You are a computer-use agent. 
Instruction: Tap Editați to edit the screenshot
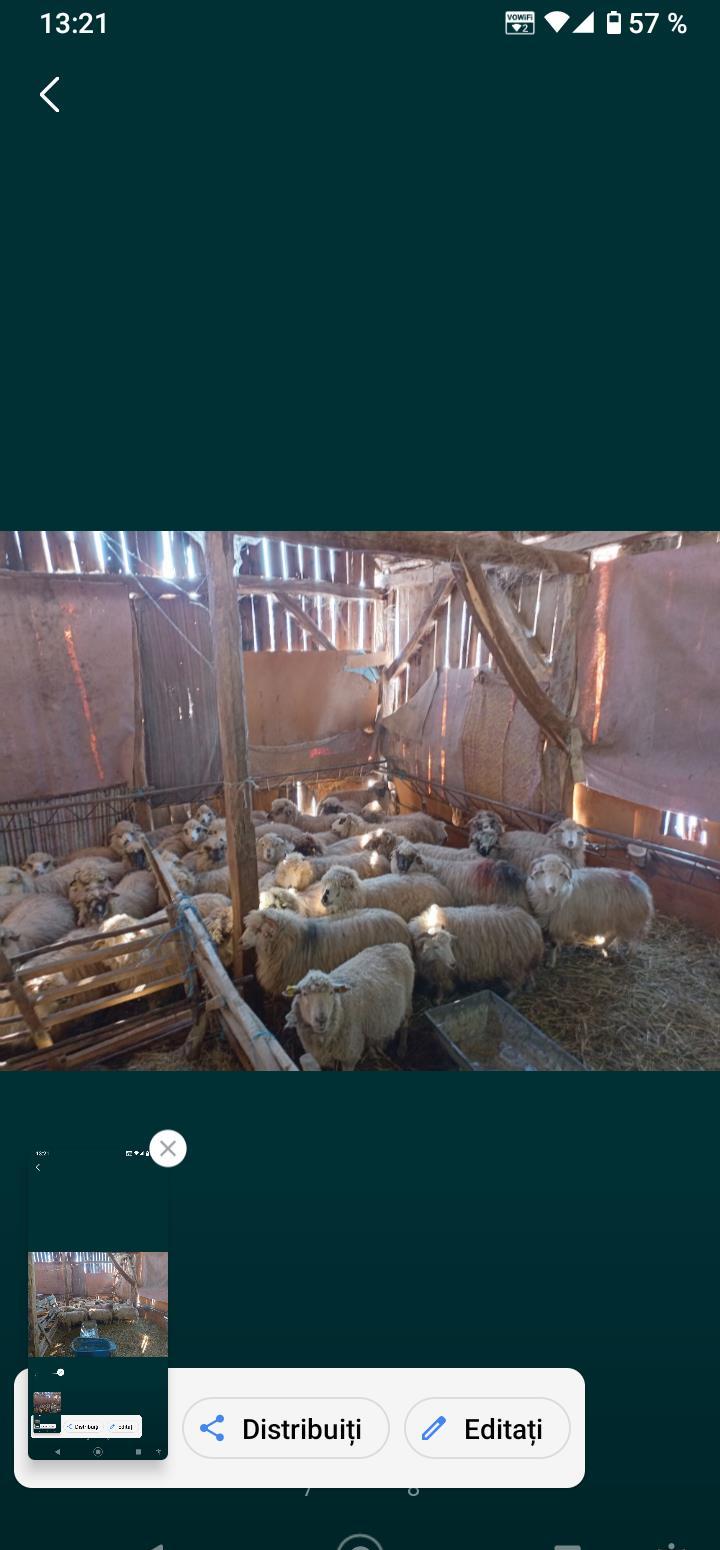pos(487,1428)
